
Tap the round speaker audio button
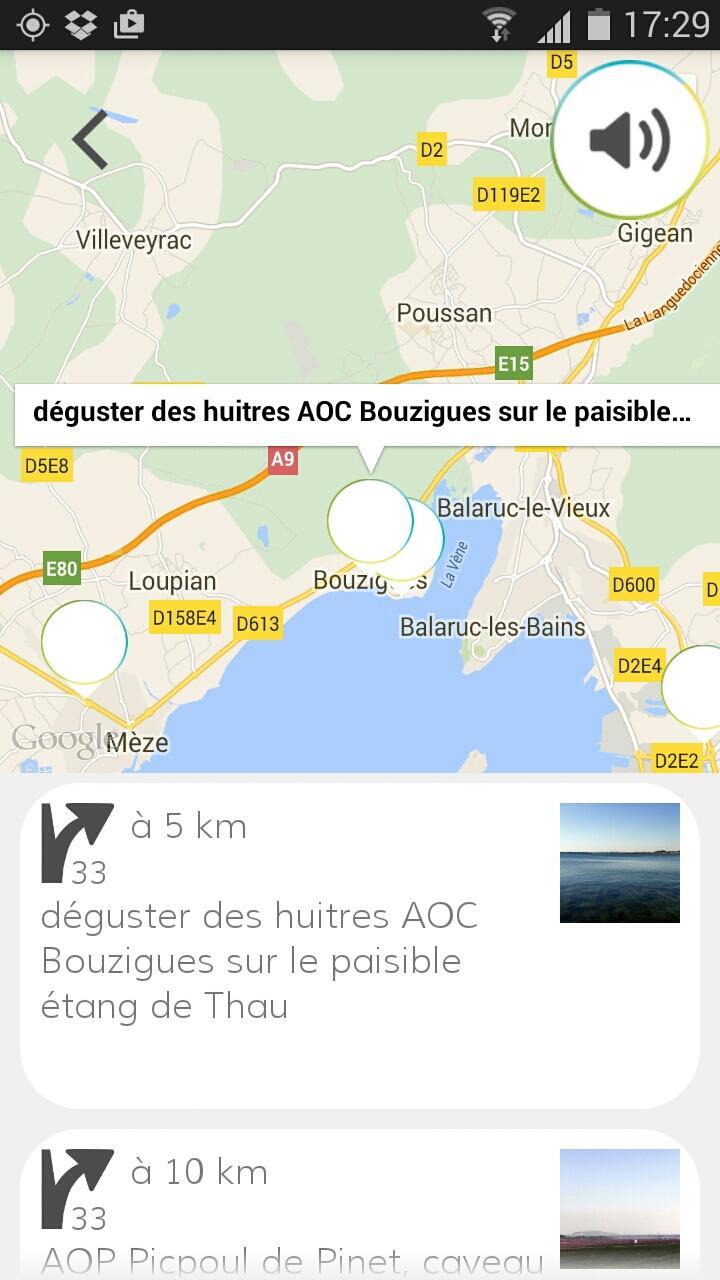point(629,141)
